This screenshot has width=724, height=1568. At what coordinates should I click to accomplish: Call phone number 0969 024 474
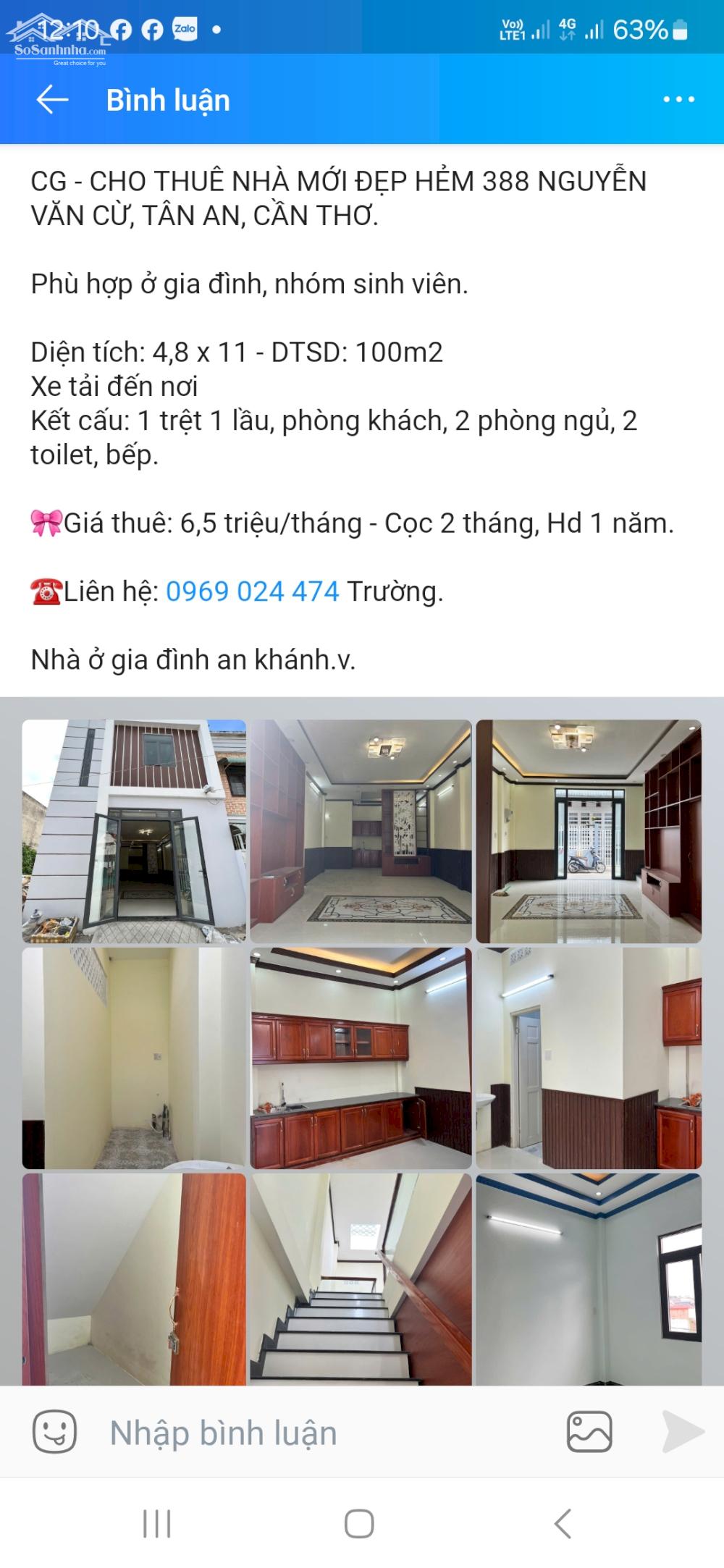click(252, 591)
